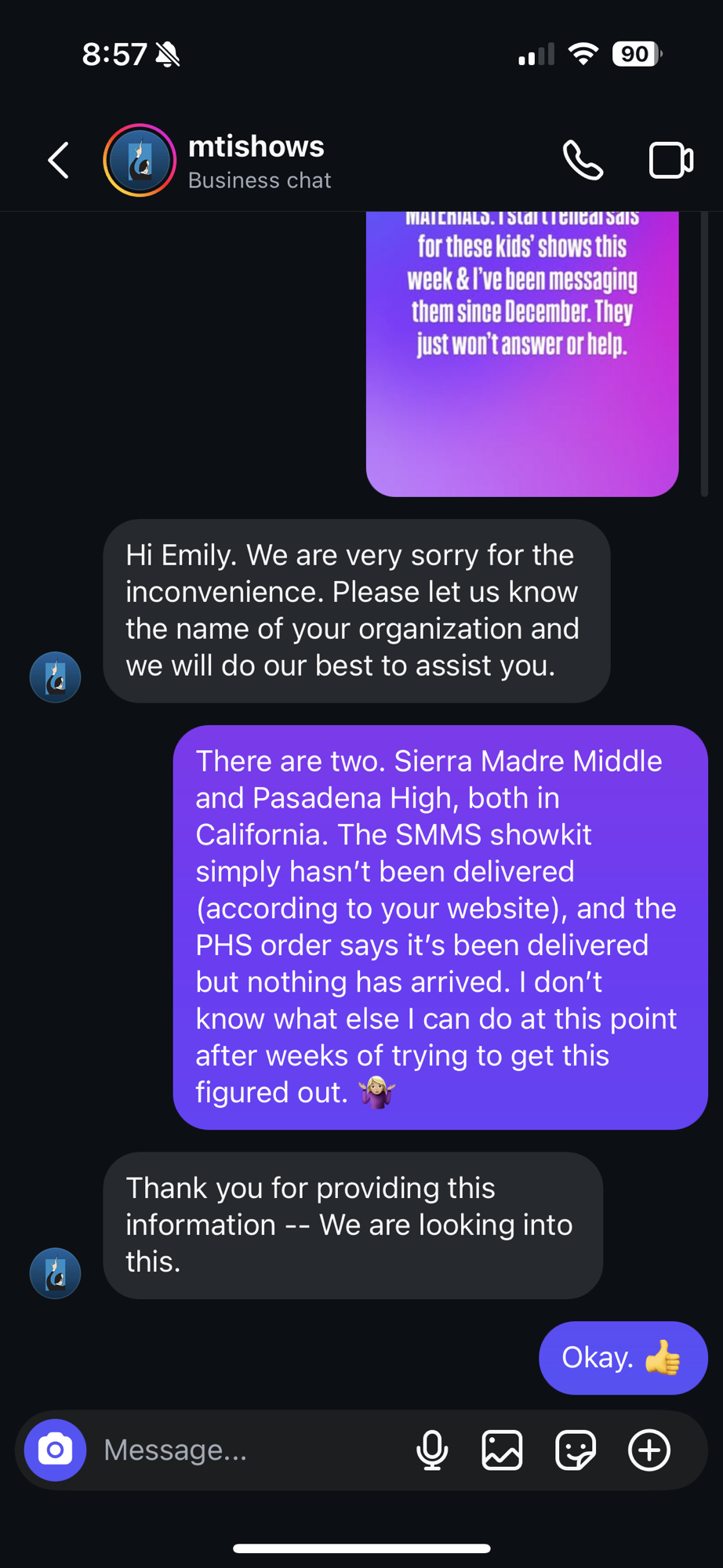Record a voice message
The image size is (723, 1568).
pos(432,1450)
